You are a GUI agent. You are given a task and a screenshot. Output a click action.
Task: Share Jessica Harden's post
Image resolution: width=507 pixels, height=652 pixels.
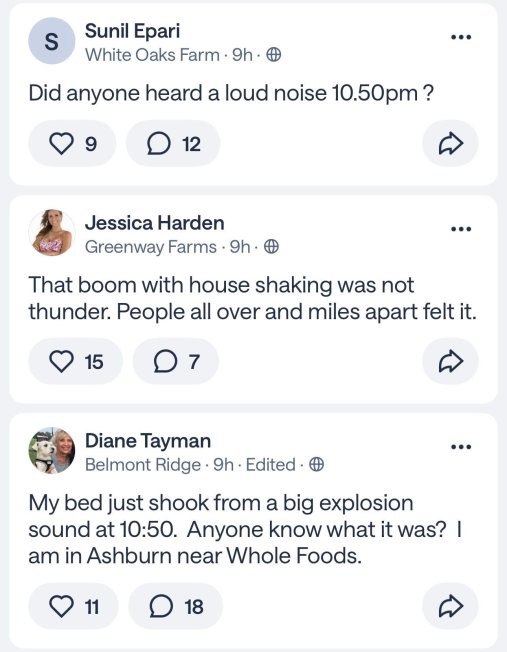[450, 361]
